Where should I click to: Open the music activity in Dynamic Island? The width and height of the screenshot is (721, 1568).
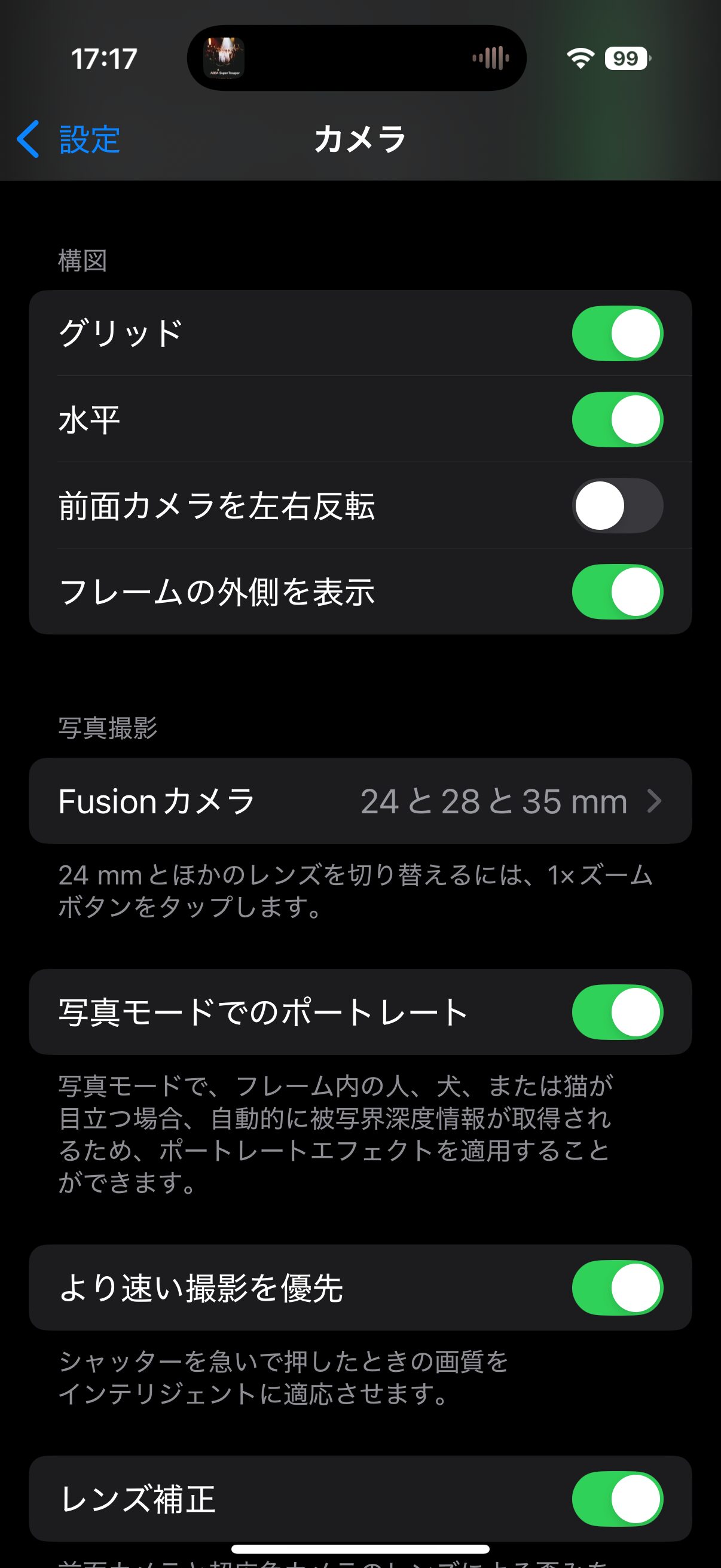coord(356,59)
